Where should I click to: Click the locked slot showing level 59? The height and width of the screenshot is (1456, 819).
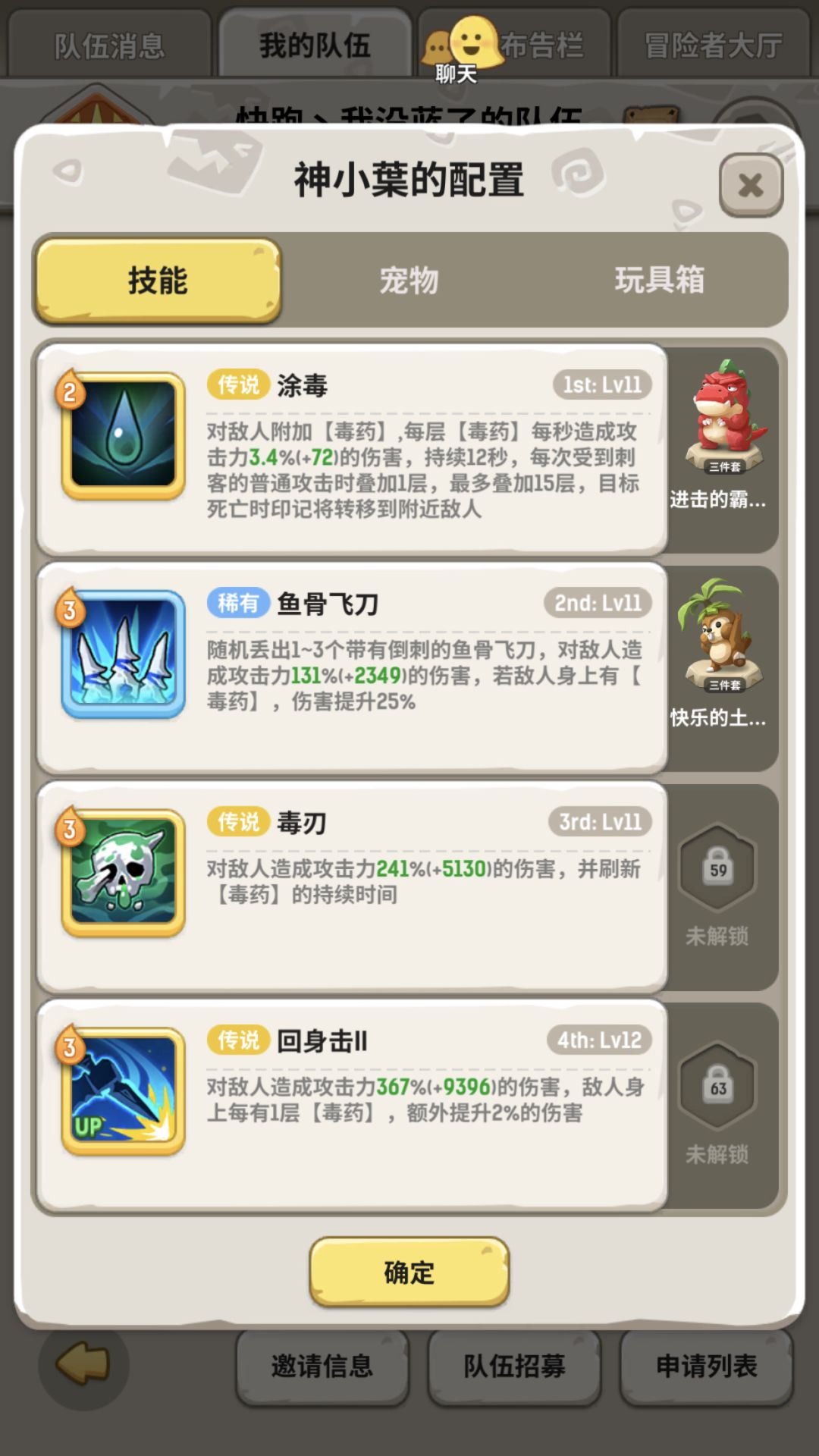tap(717, 868)
